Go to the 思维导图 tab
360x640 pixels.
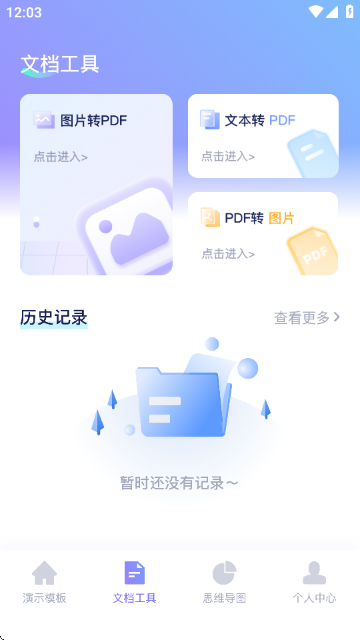pos(224,582)
